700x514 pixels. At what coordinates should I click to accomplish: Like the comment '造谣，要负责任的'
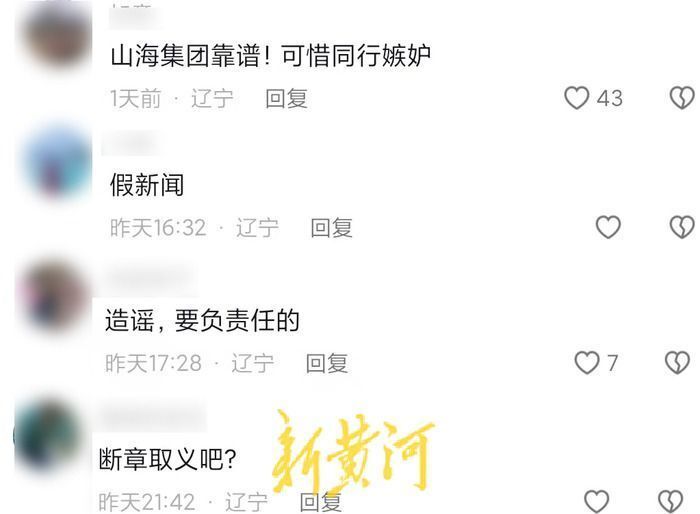[587, 363]
